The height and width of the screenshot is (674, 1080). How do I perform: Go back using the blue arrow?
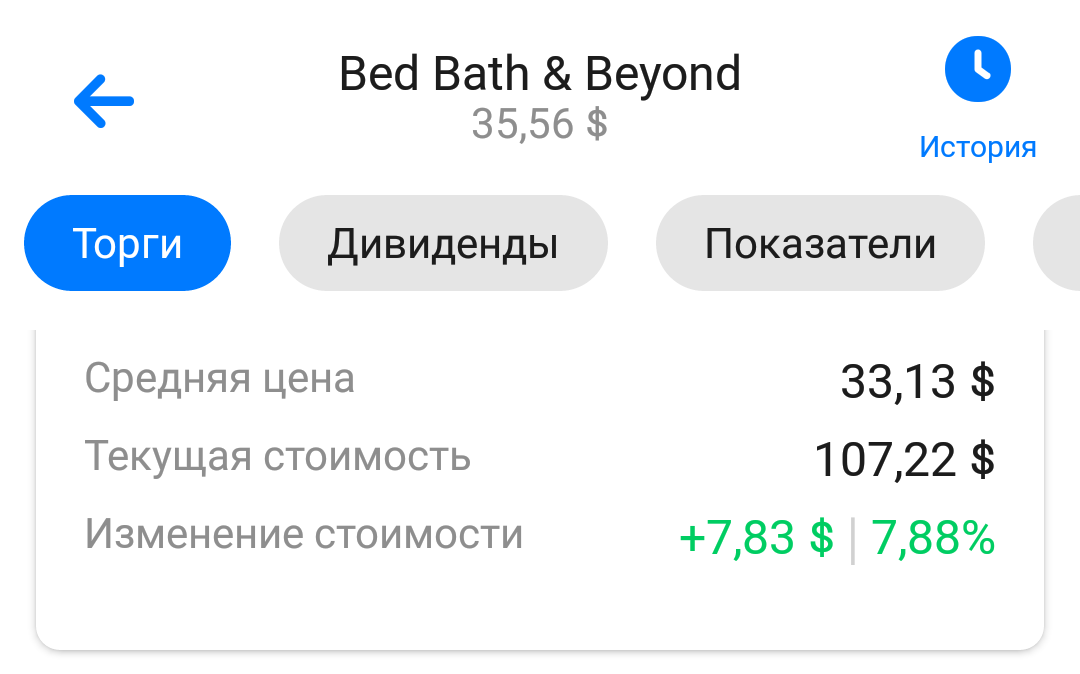point(104,100)
